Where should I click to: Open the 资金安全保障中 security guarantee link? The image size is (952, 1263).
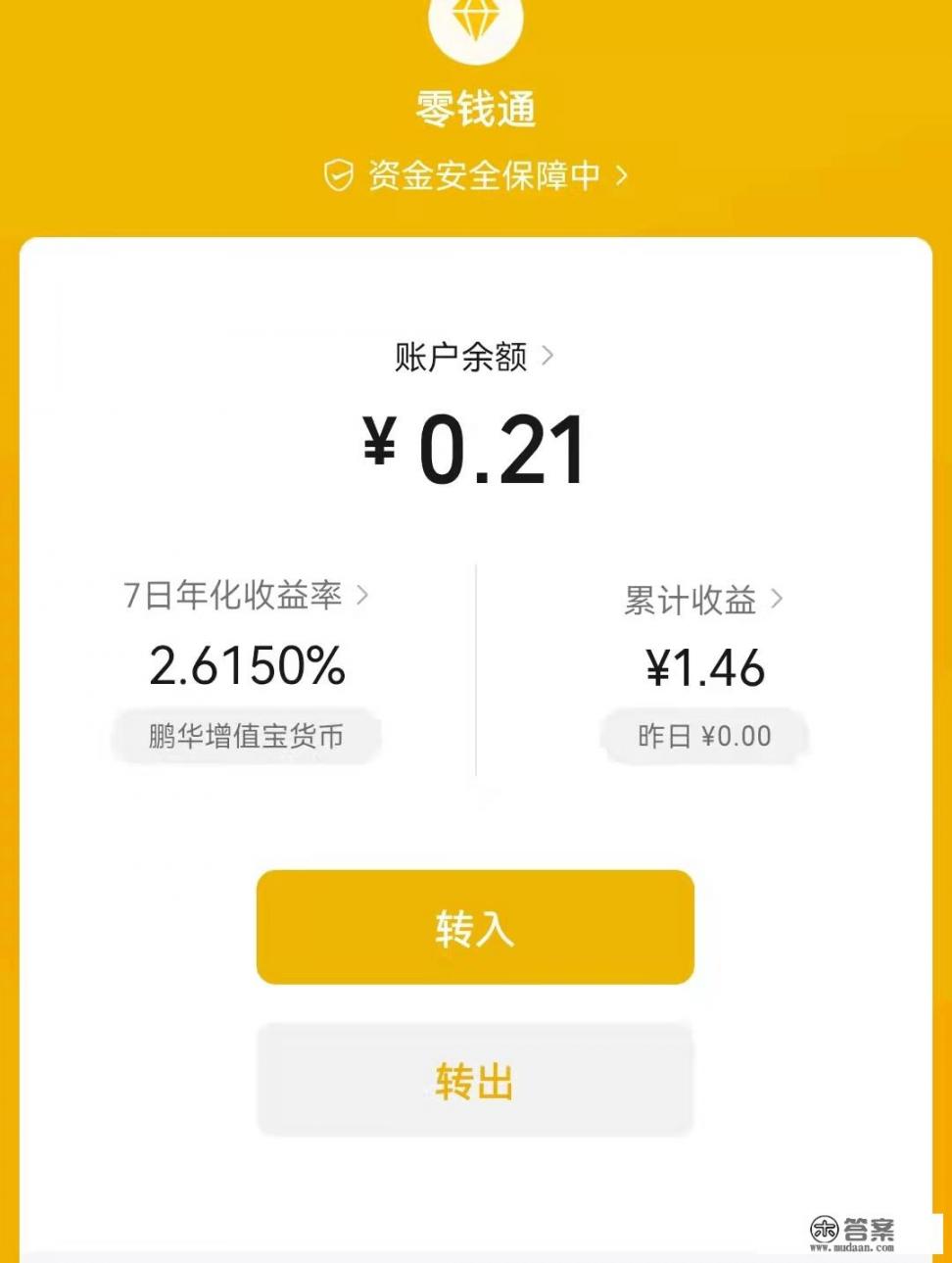coord(484,173)
